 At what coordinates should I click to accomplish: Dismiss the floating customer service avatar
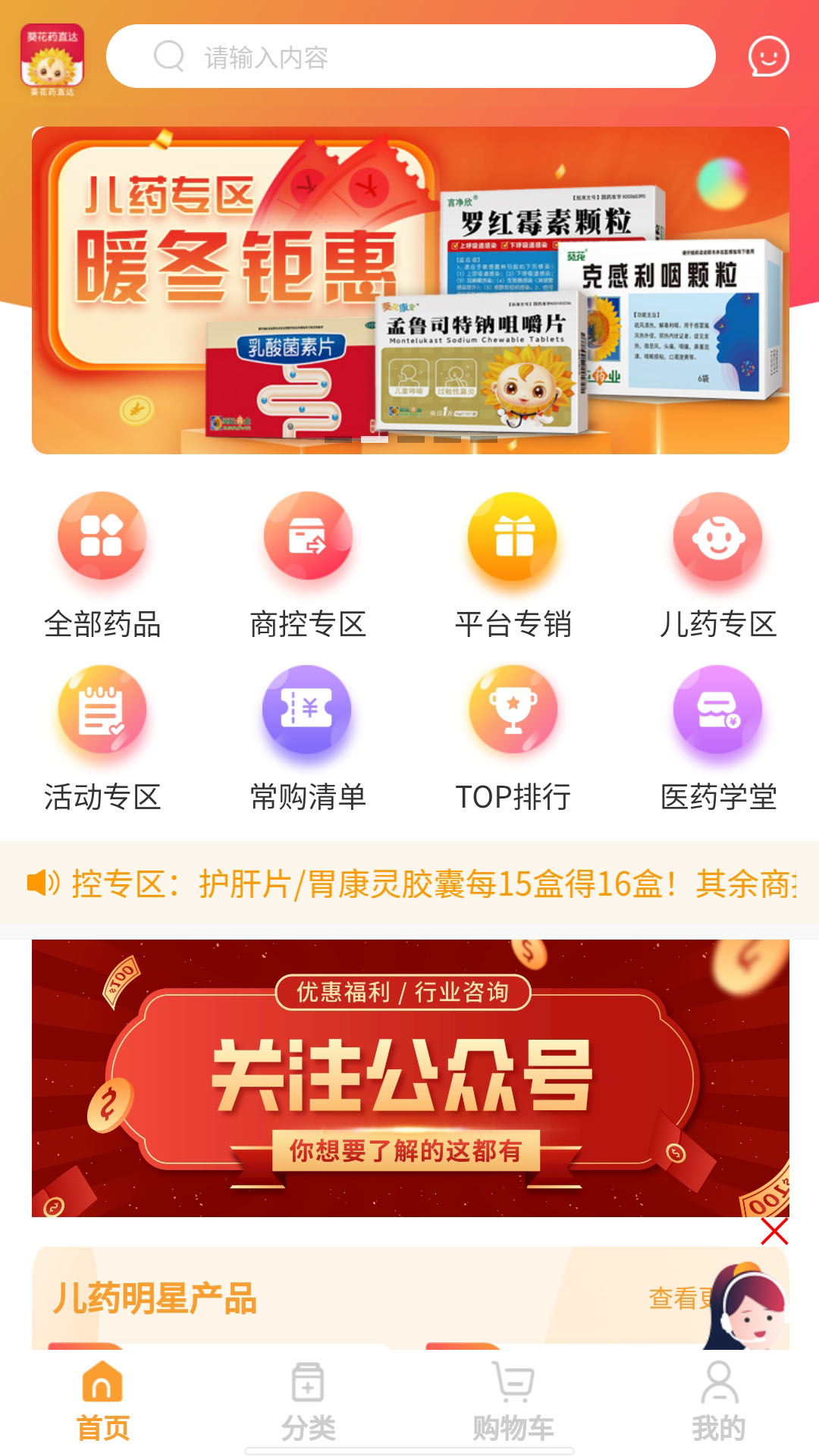pos(774,1232)
